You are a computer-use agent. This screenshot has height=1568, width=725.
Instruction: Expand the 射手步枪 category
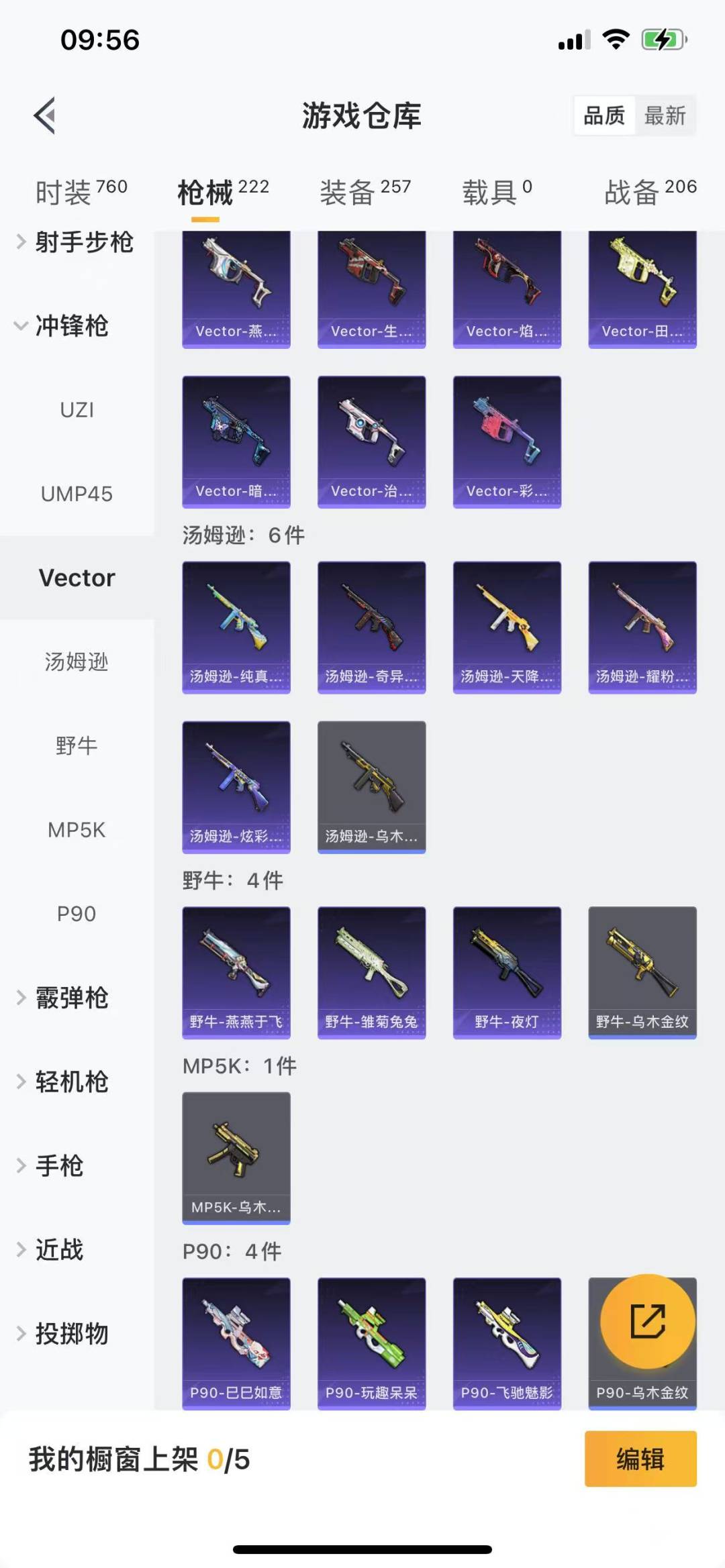pos(75,242)
